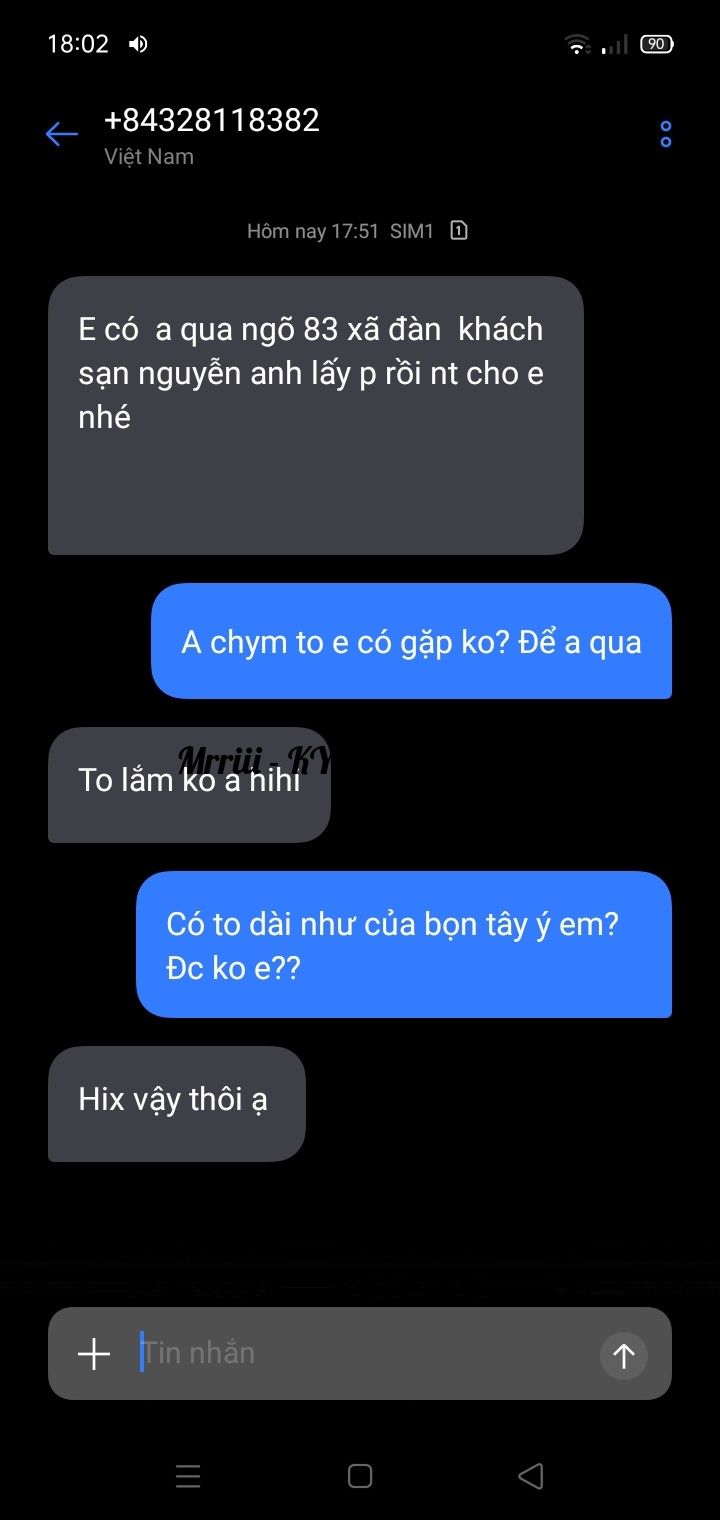Send the message with the arrow button

(x=624, y=1355)
